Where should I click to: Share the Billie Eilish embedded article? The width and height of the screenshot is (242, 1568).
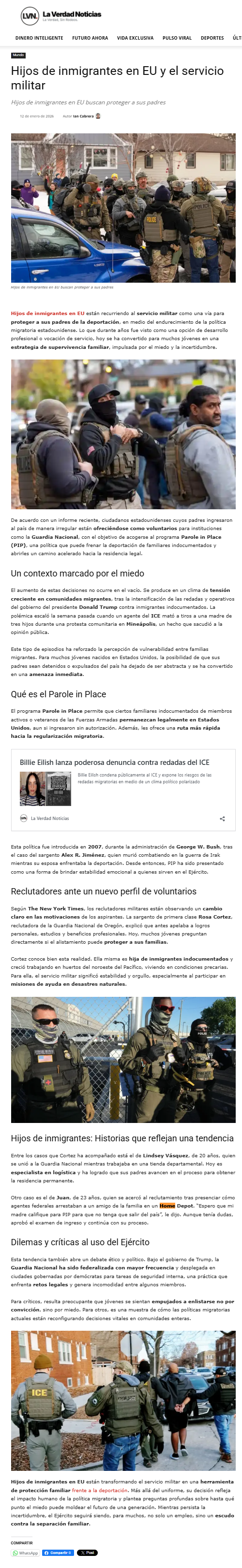[x=223, y=819]
